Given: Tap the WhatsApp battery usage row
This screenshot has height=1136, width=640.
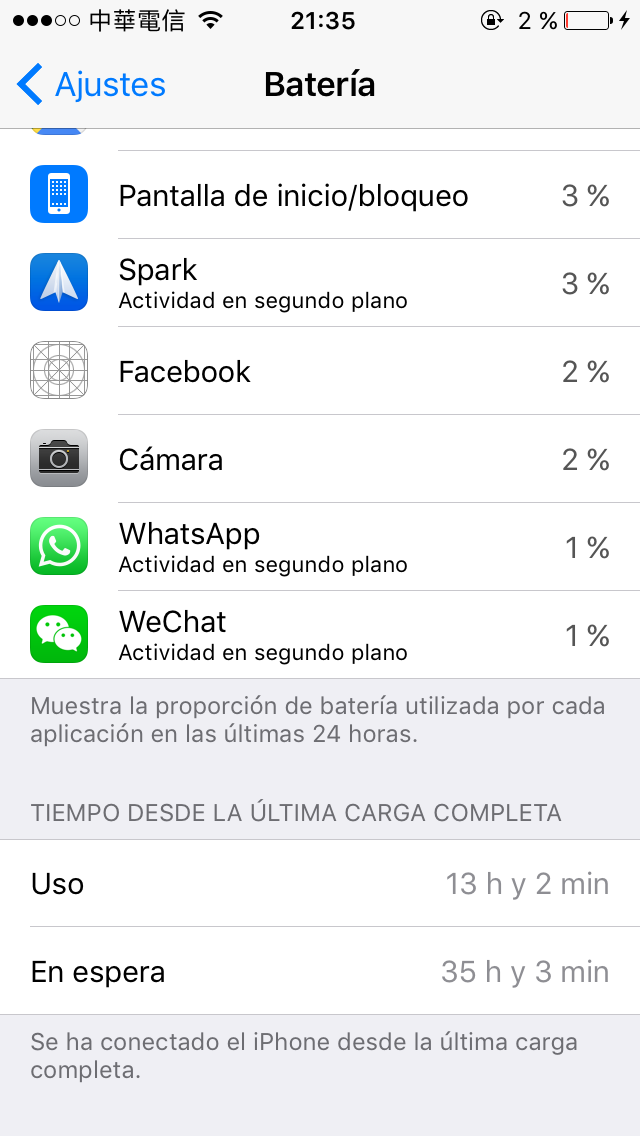Looking at the screenshot, I should coord(320,547).
